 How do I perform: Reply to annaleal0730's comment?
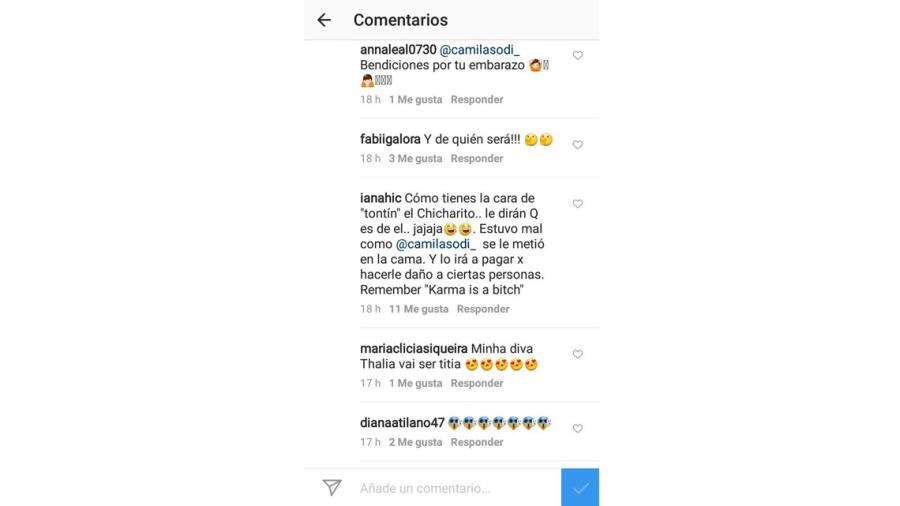coord(476,100)
